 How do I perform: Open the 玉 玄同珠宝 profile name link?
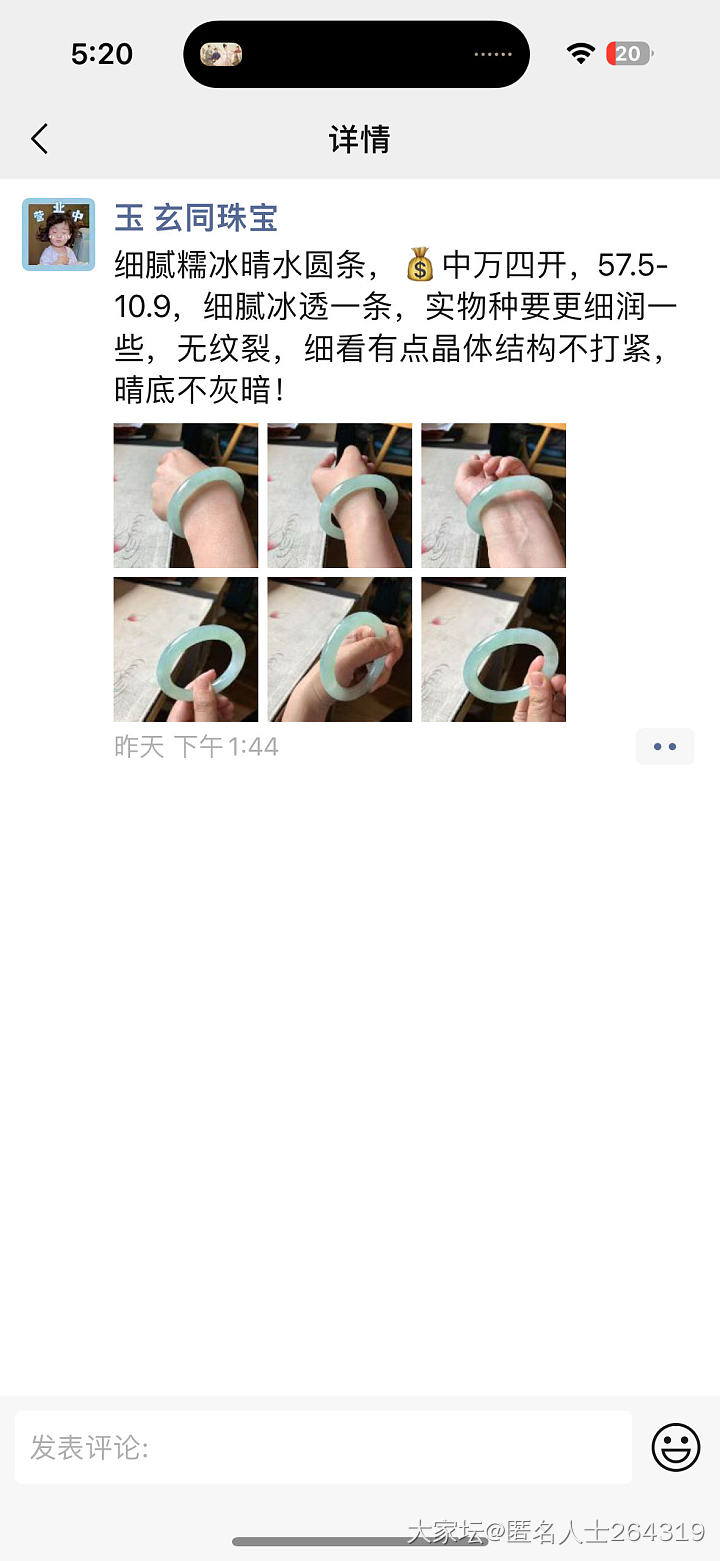tap(196, 218)
